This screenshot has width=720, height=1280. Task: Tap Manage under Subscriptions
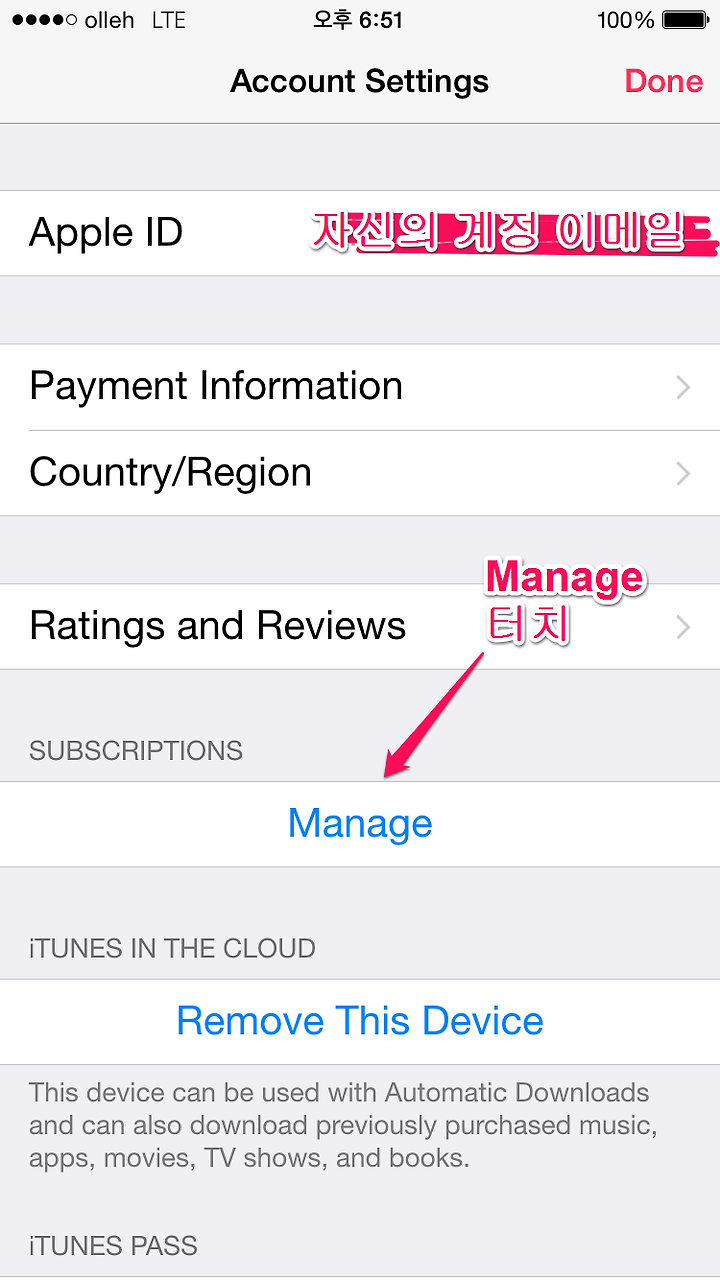(x=360, y=824)
